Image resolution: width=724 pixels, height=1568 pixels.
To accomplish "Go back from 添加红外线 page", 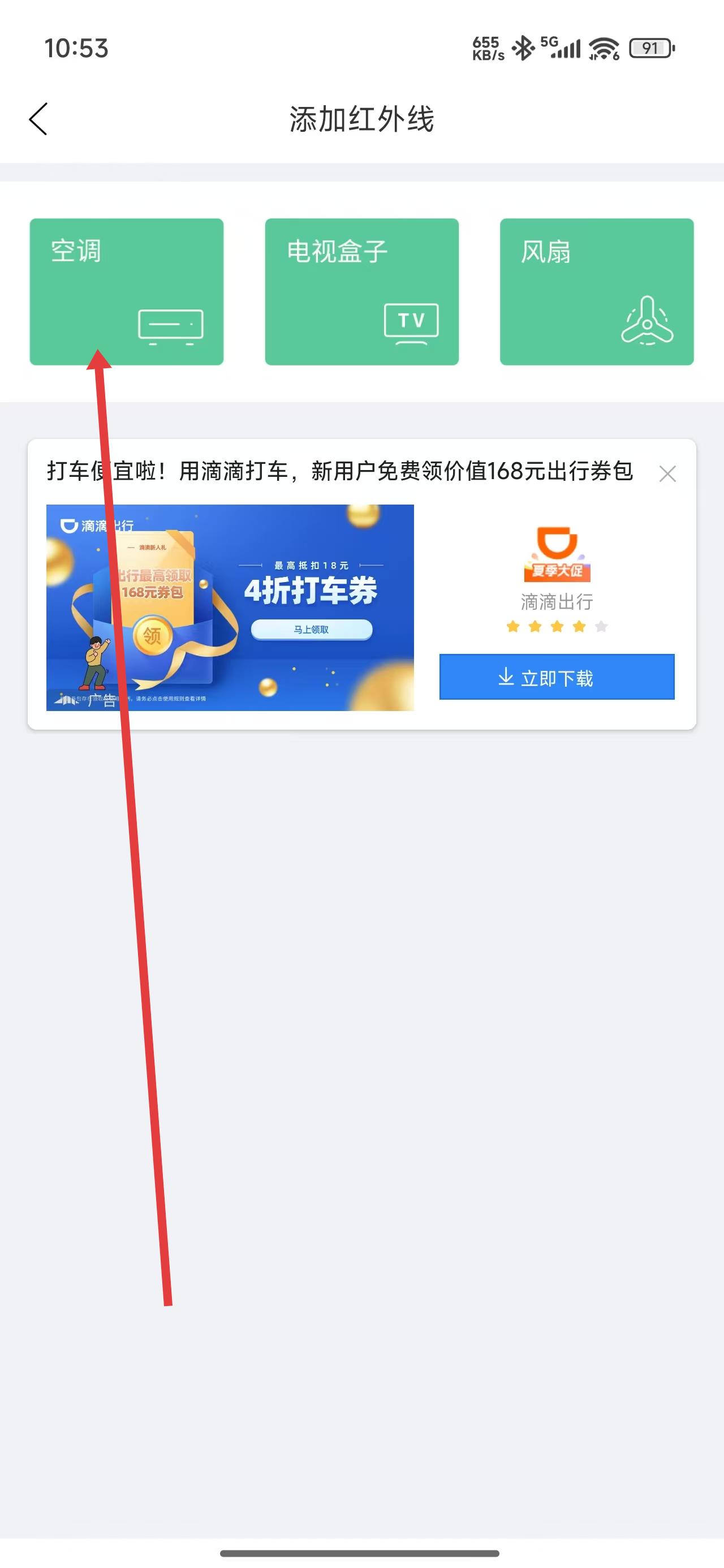I will click(x=38, y=119).
